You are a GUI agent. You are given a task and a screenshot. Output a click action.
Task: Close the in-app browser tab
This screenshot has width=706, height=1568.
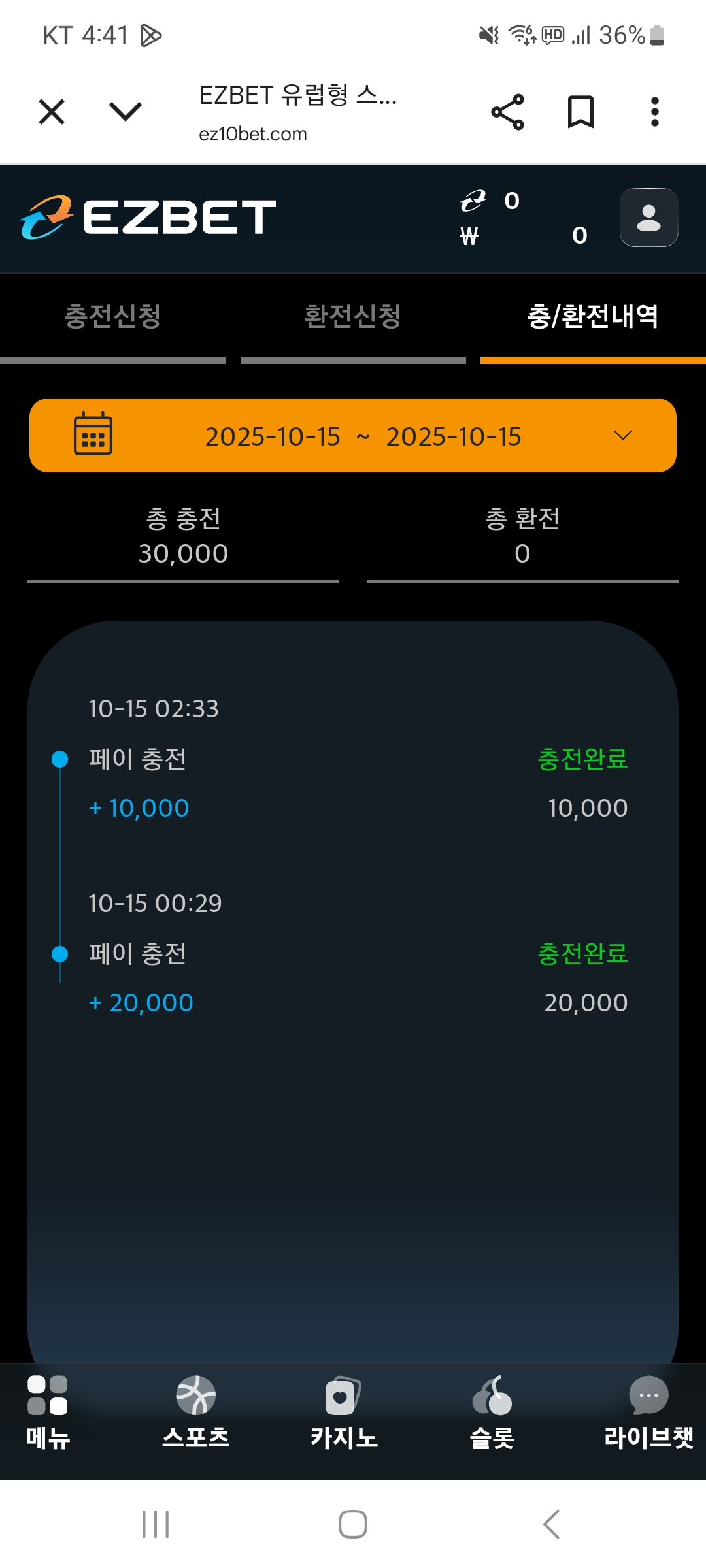52,112
